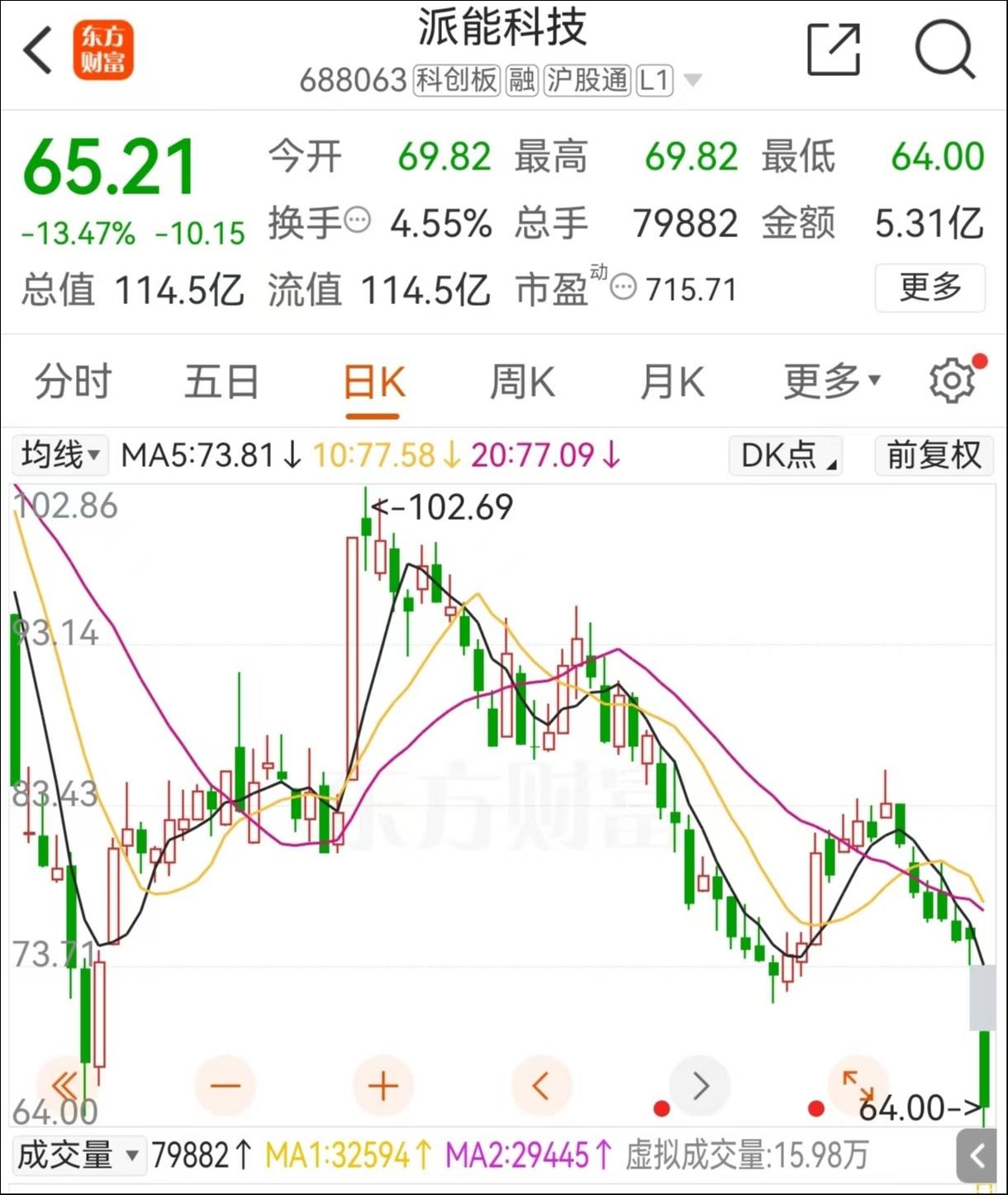Expand the 更多 chart period dropdown

coord(829,381)
